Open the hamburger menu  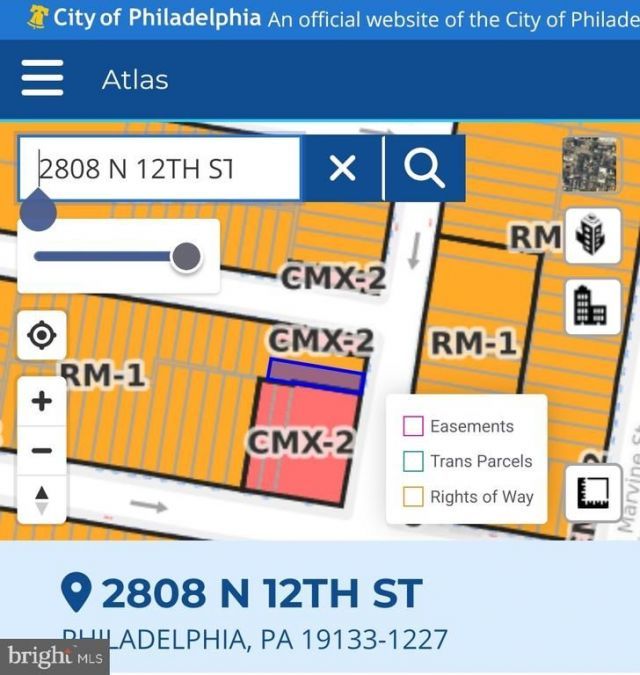[x=42, y=78]
